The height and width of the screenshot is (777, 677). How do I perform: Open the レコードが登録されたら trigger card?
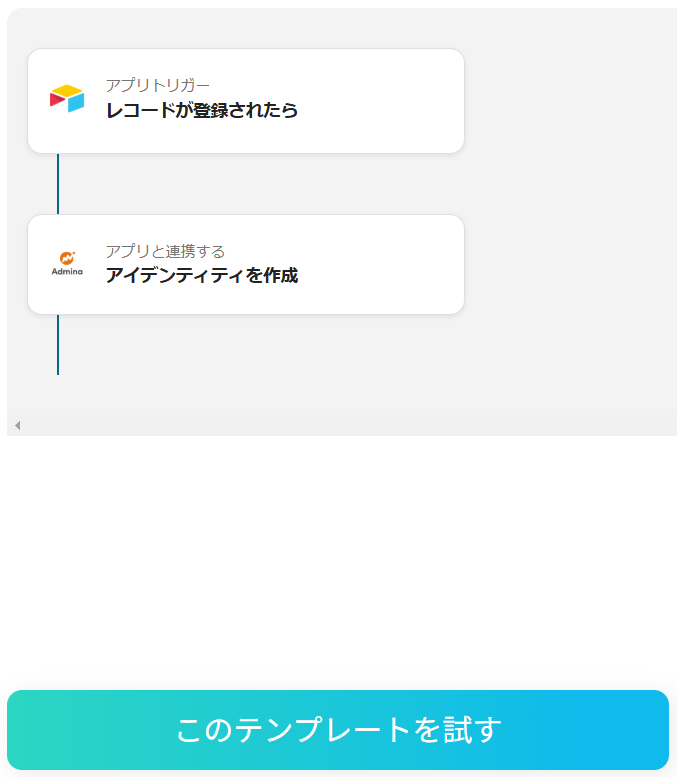(245, 101)
